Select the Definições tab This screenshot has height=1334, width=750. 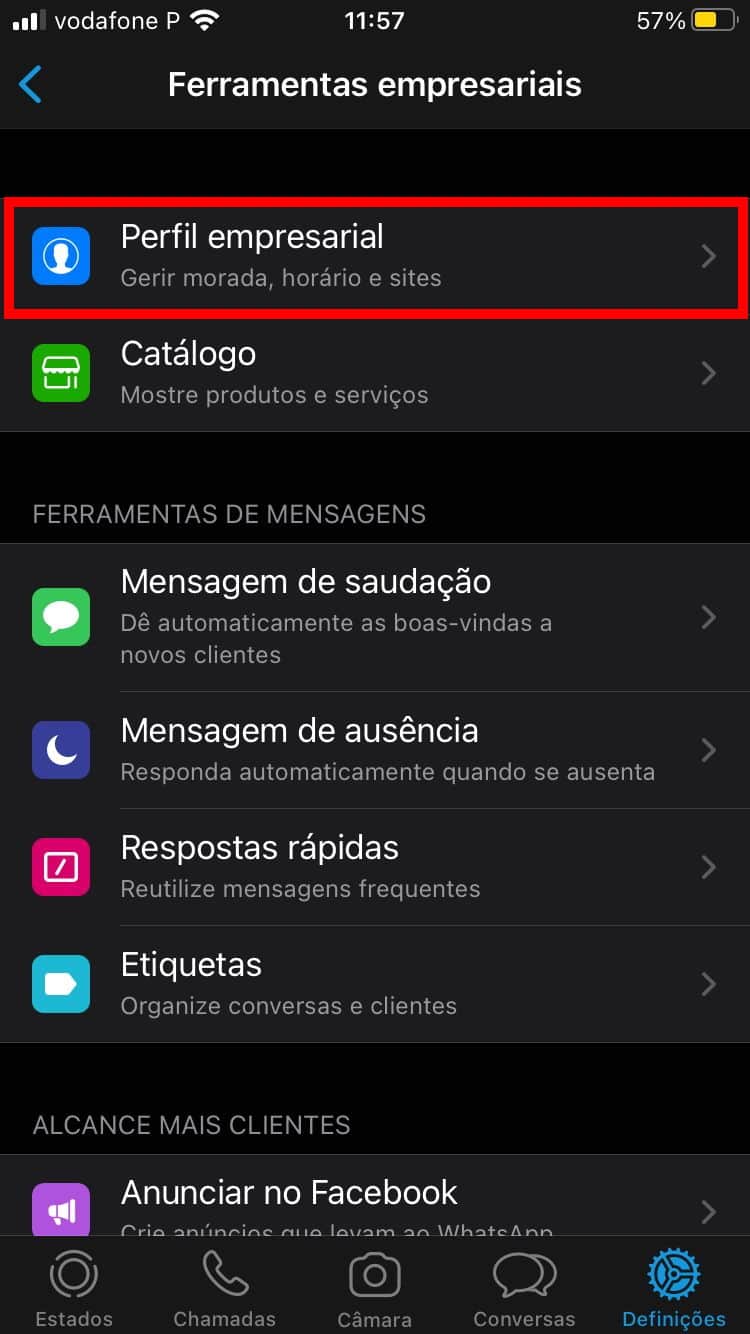(674, 1288)
